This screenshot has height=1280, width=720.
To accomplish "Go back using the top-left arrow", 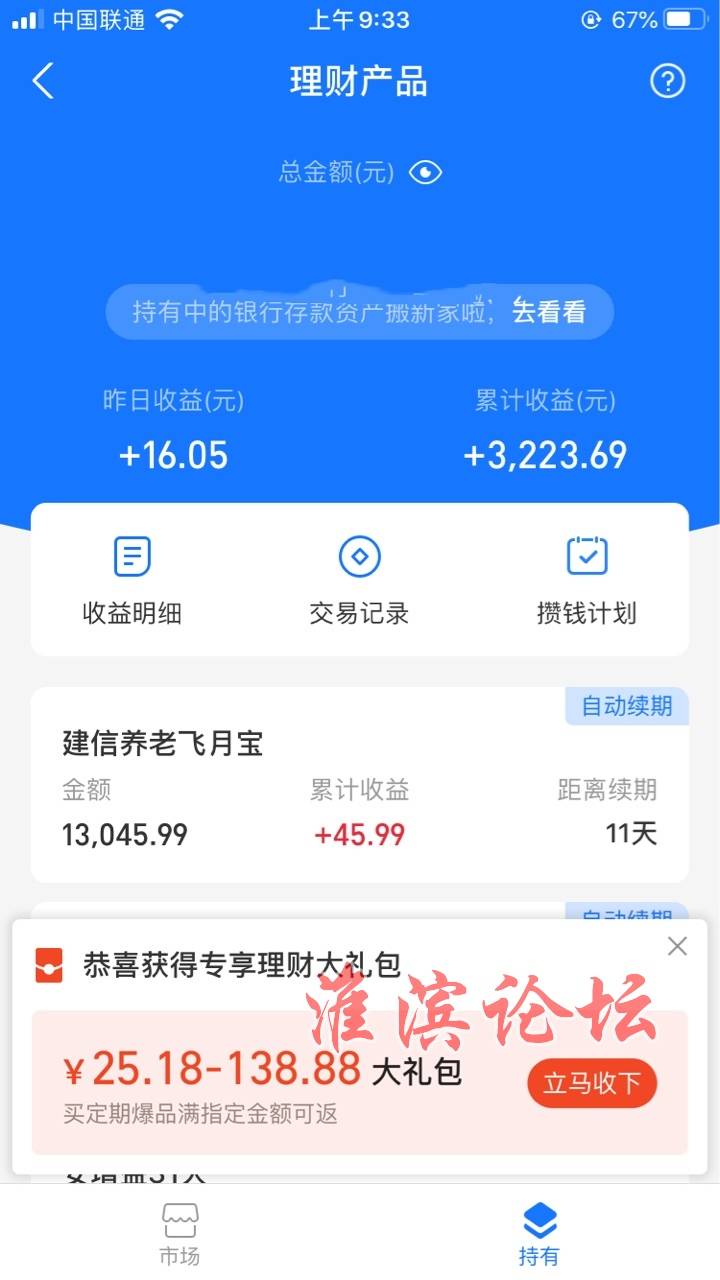I will [x=43, y=81].
